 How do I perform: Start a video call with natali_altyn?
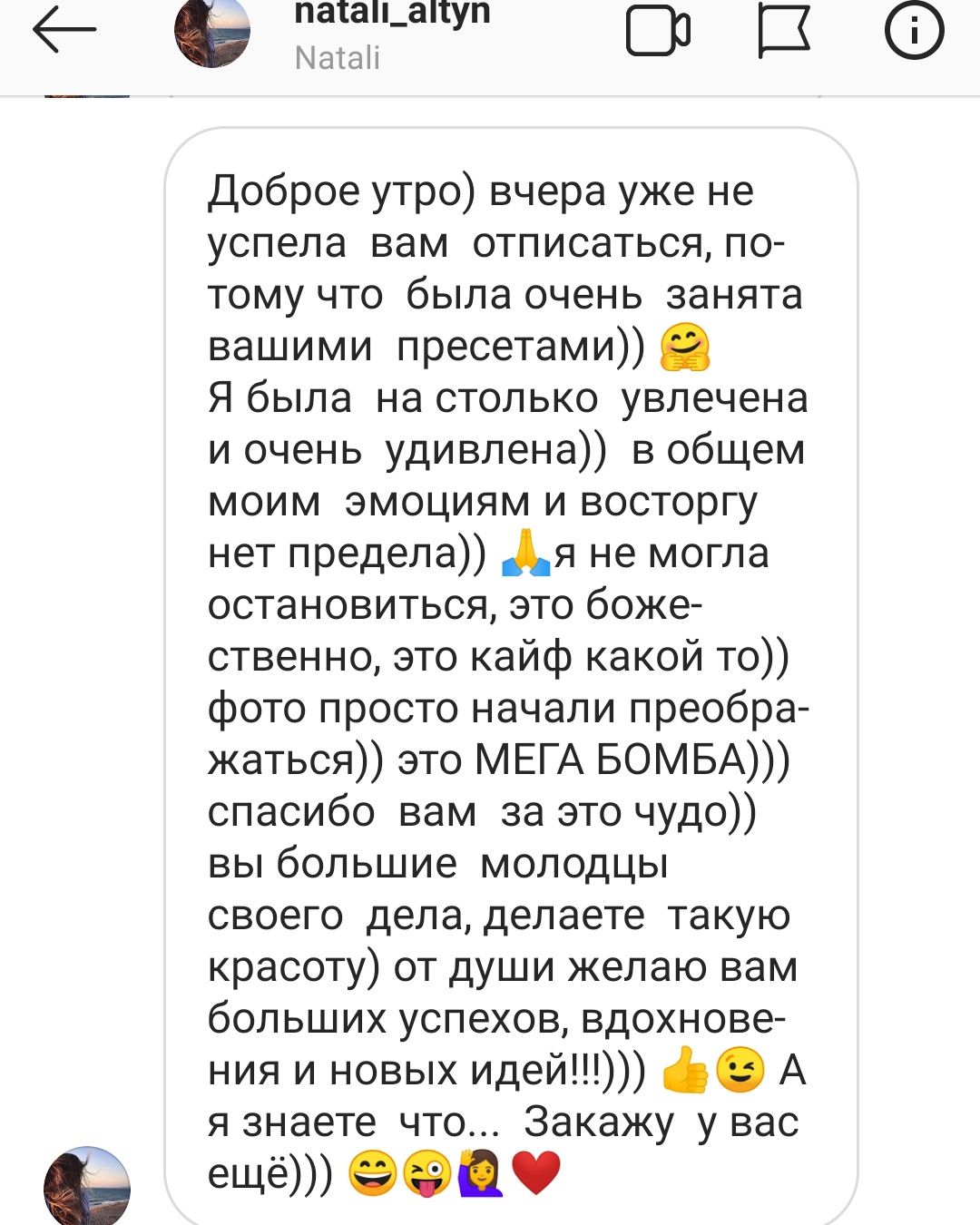coord(658,31)
